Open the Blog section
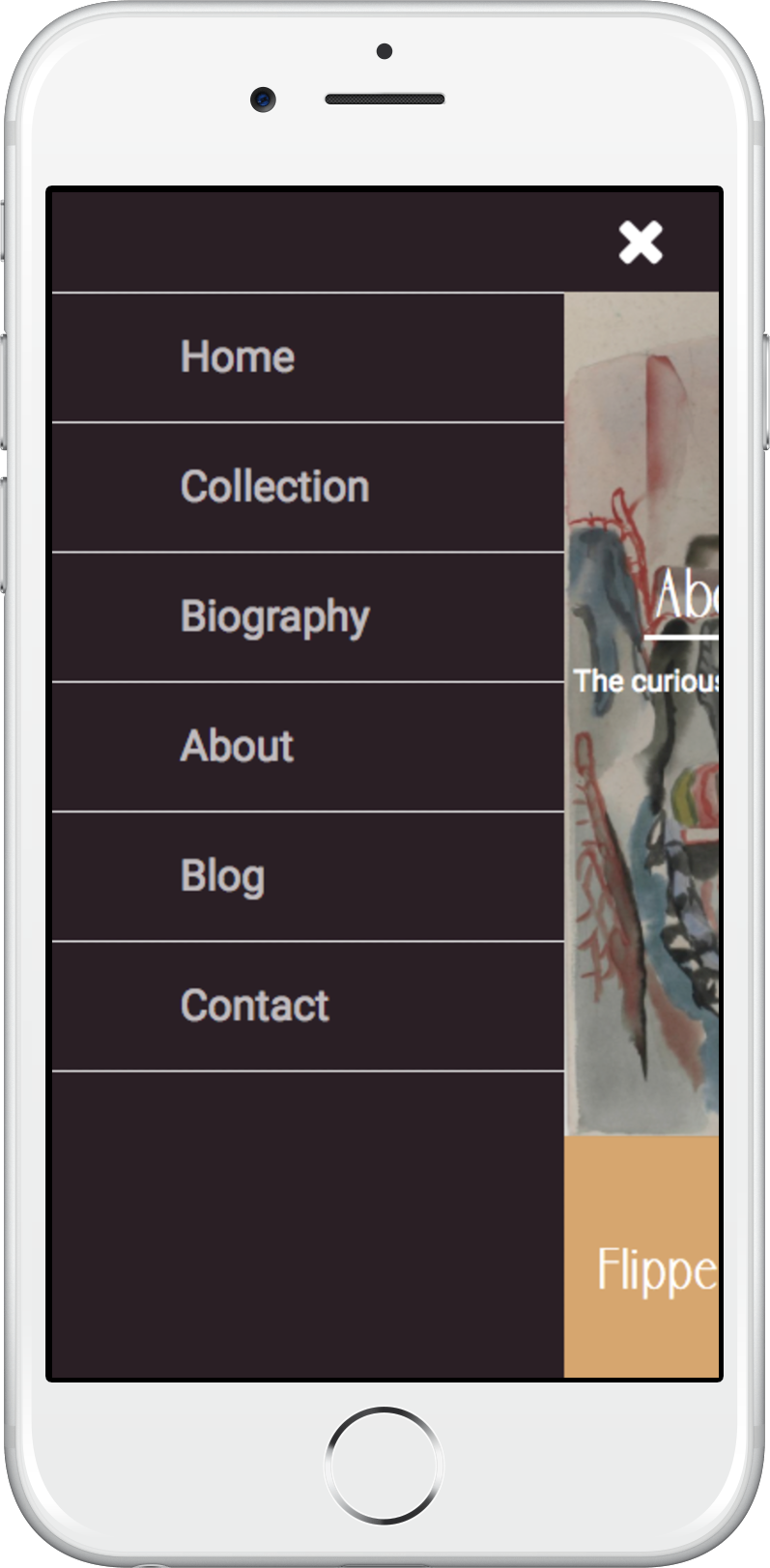Viewport: 770px width, 1568px height. [x=222, y=876]
